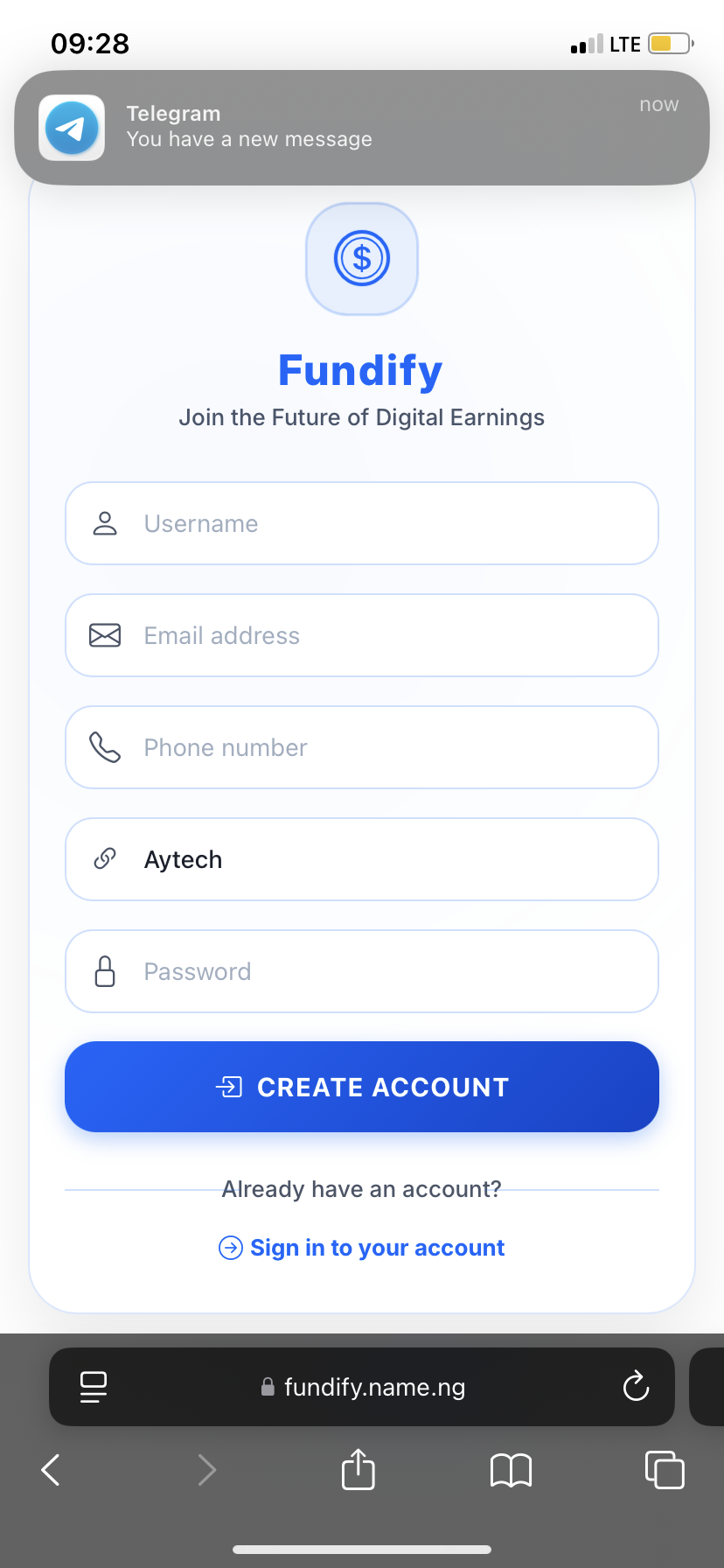Show open Safari tabs
Viewport: 724px width, 1568px height.
click(x=665, y=1469)
